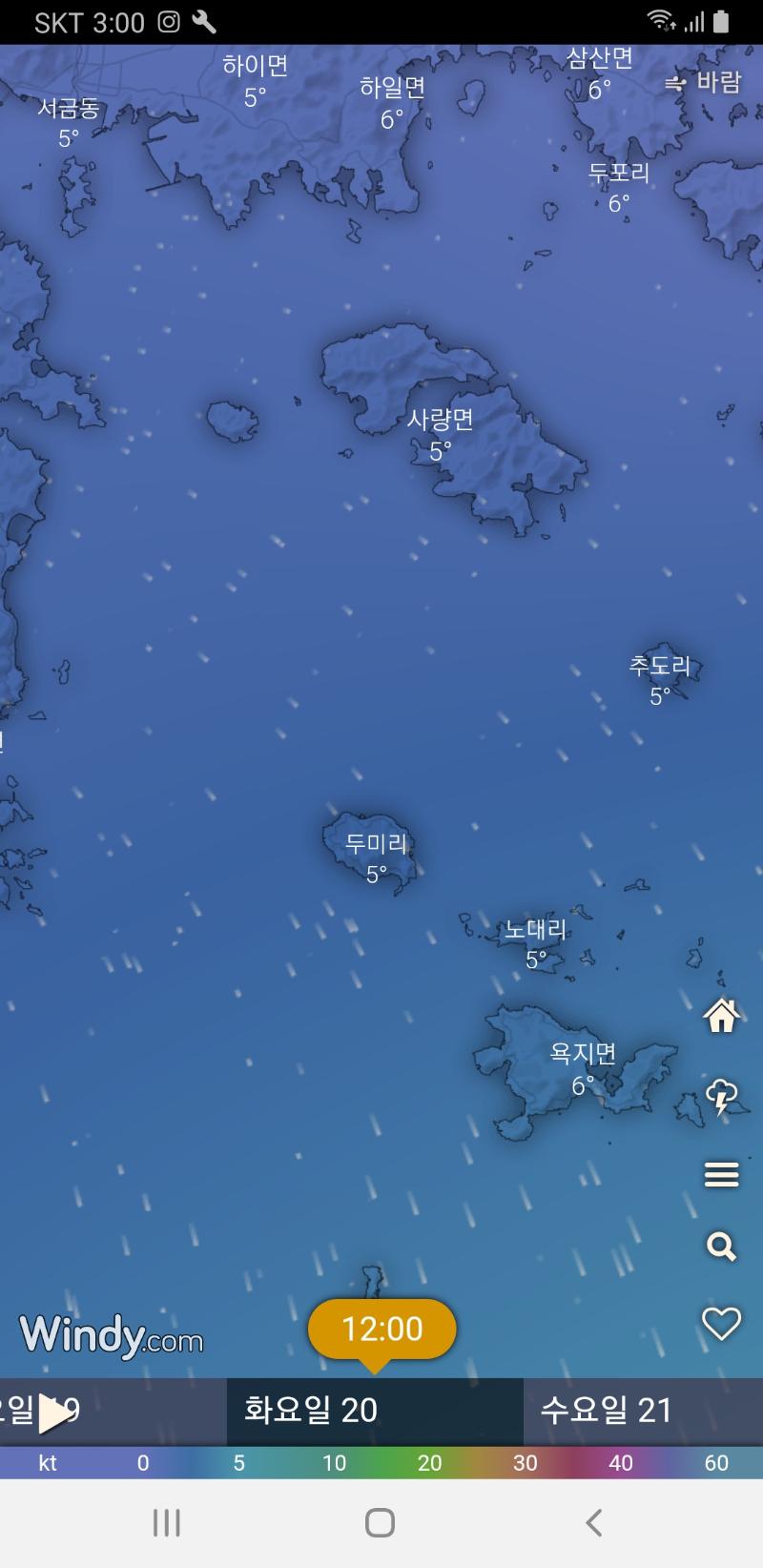Open the search magnifier
Viewport: 763px width, 1568px height.
coord(721,1247)
